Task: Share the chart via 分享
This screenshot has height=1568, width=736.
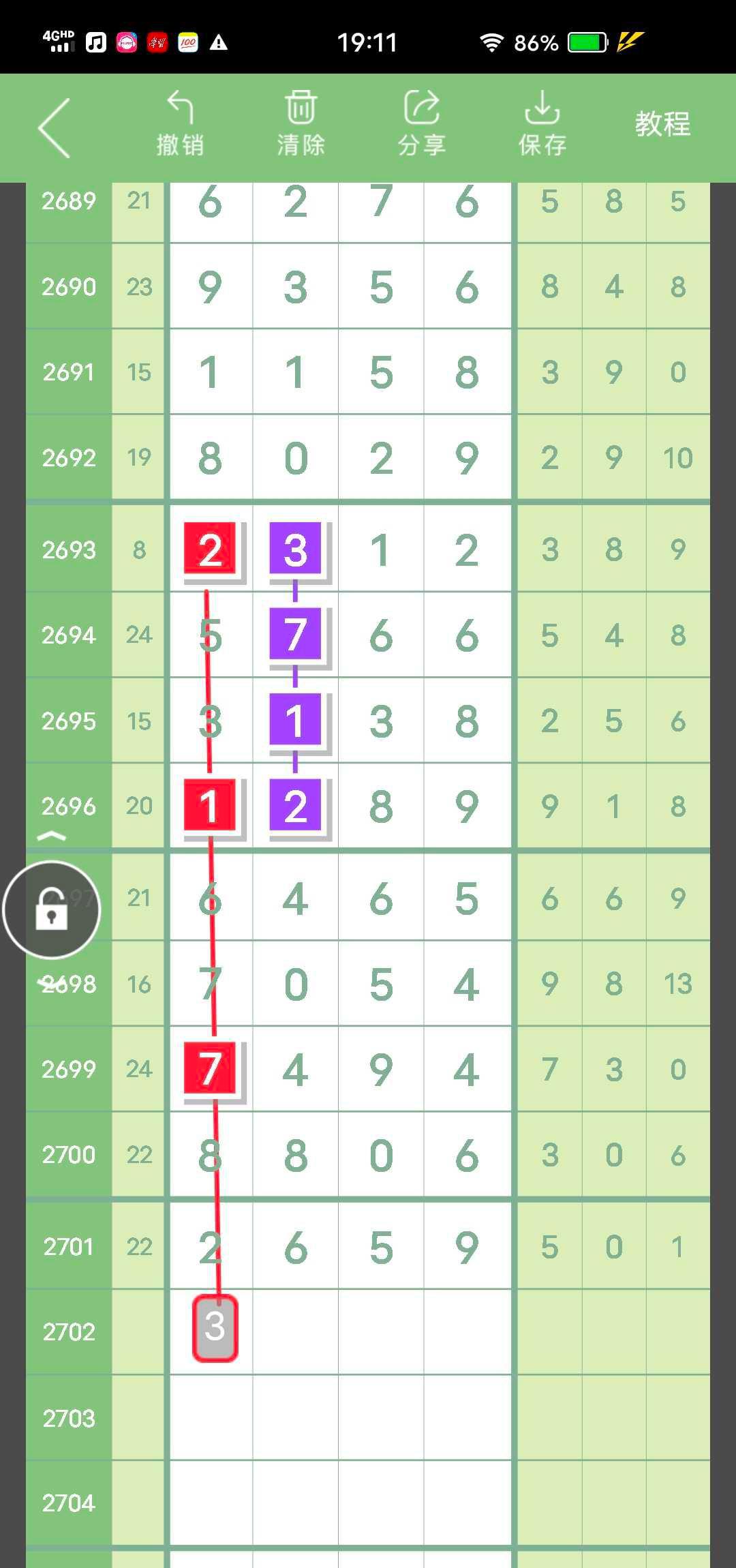Action: tap(421, 124)
